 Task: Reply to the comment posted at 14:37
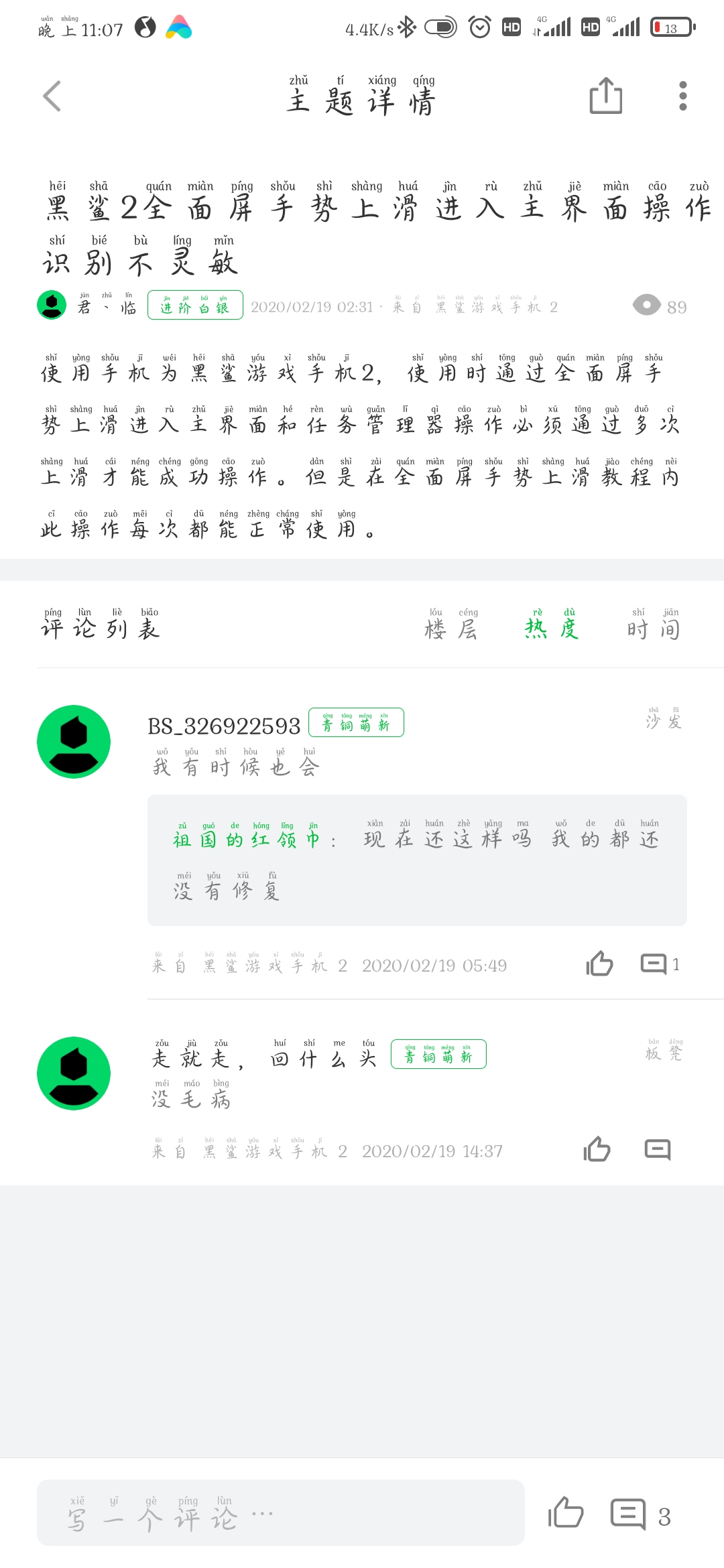click(x=658, y=1149)
